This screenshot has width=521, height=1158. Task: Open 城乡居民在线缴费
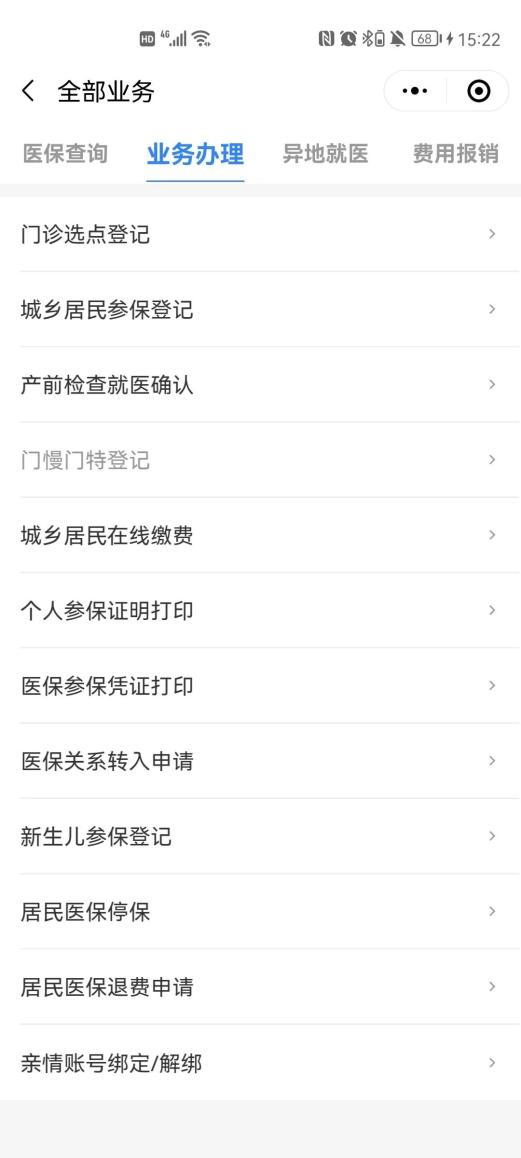pos(260,535)
